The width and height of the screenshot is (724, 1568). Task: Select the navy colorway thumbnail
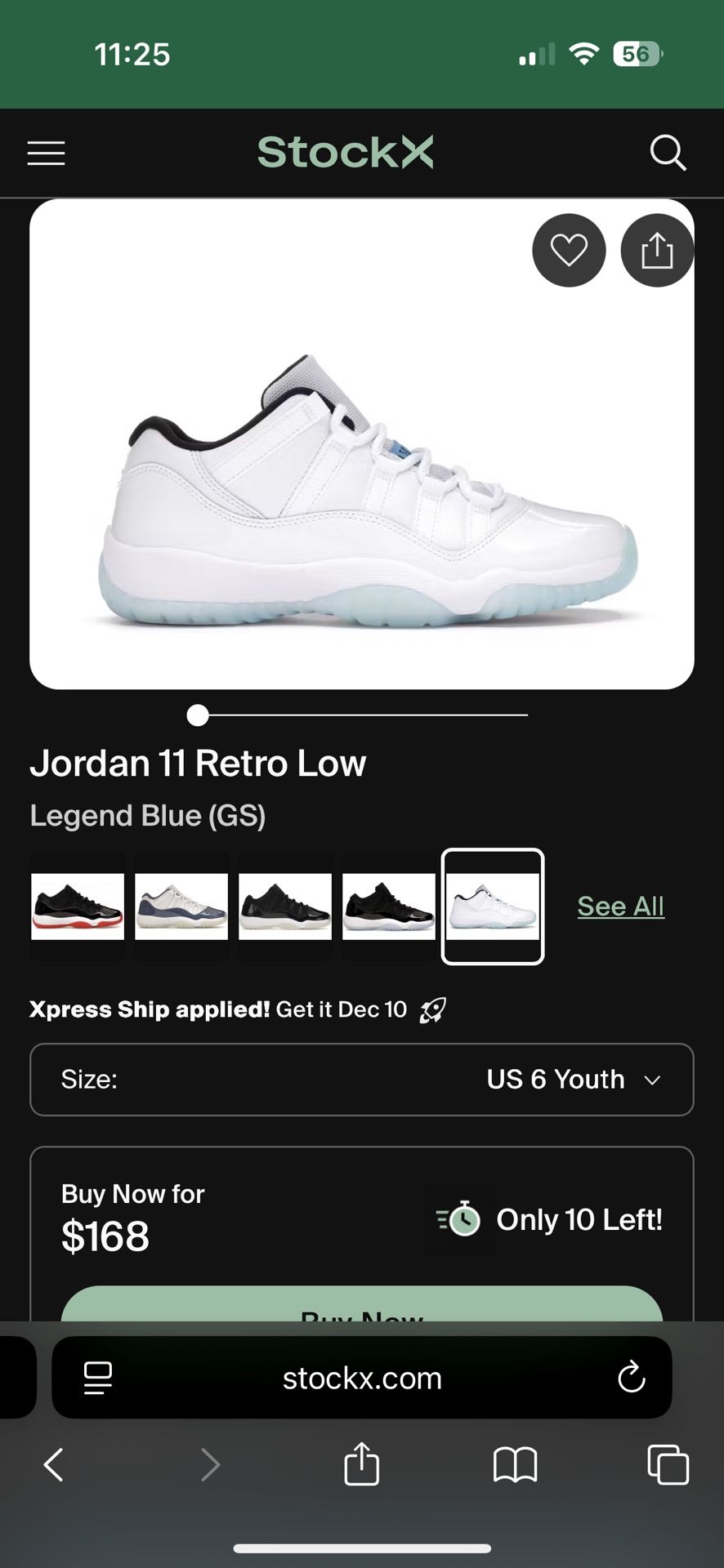[181, 906]
